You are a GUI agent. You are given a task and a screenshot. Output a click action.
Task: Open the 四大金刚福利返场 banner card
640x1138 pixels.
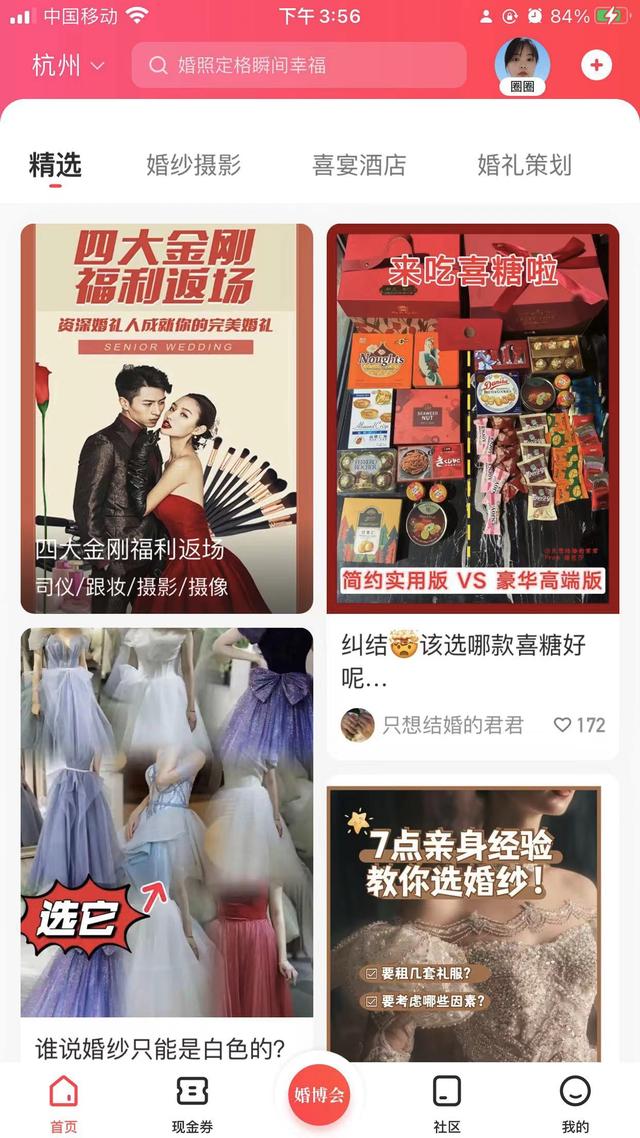pyautogui.click(x=167, y=419)
